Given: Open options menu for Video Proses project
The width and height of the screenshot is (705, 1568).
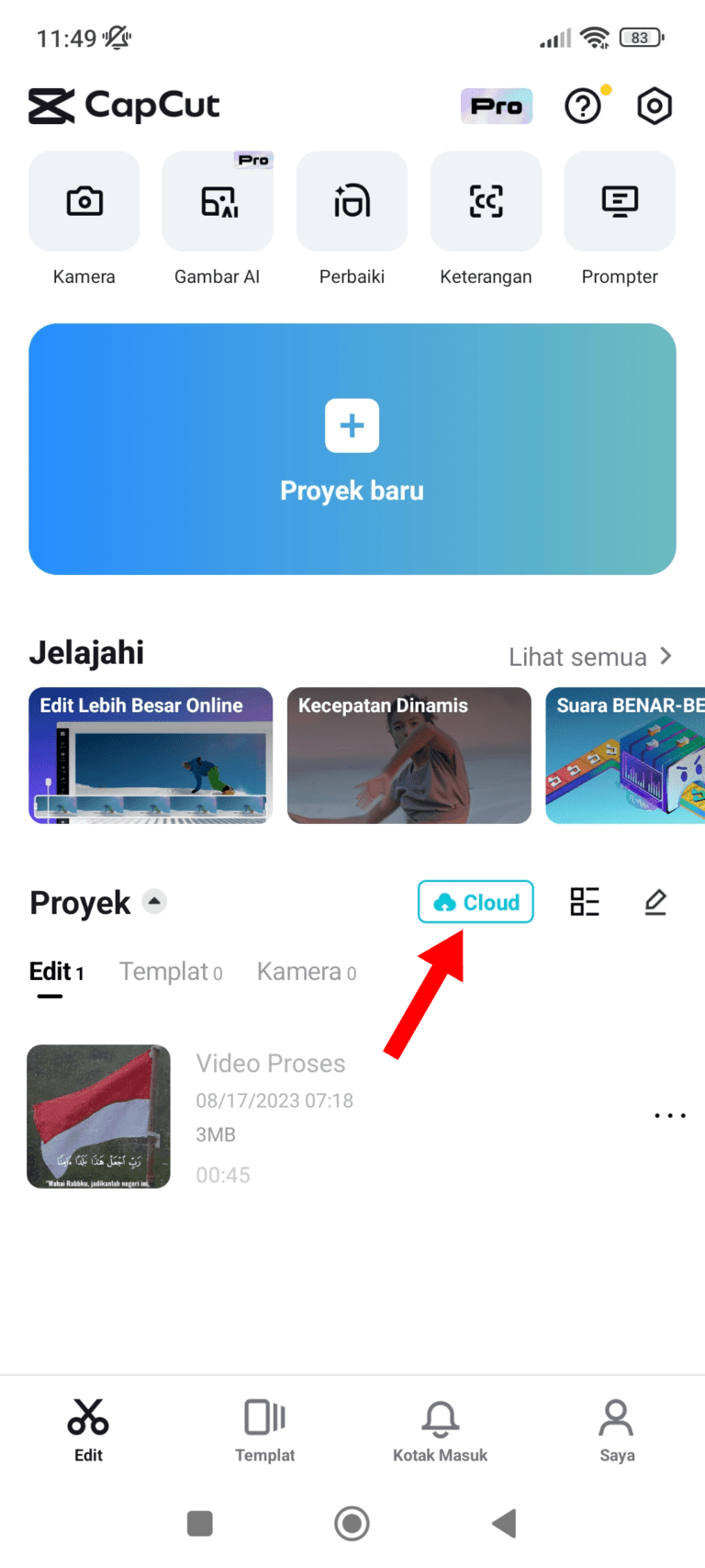Looking at the screenshot, I should click(670, 1114).
